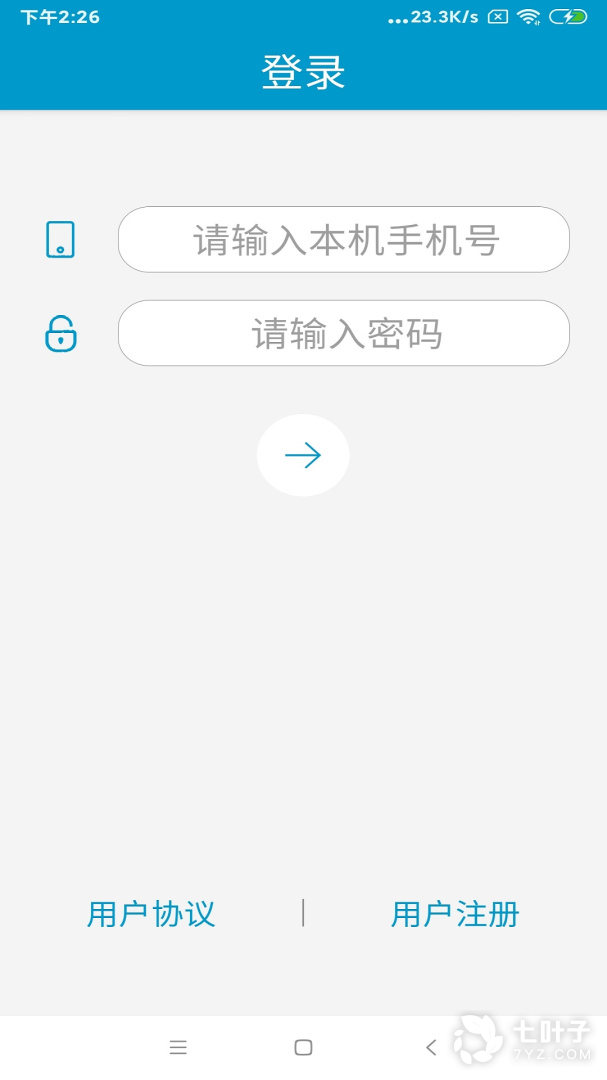Return to the home screen
Viewport: 607px width, 1080px height.
pyautogui.click(x=303, y=1047)
